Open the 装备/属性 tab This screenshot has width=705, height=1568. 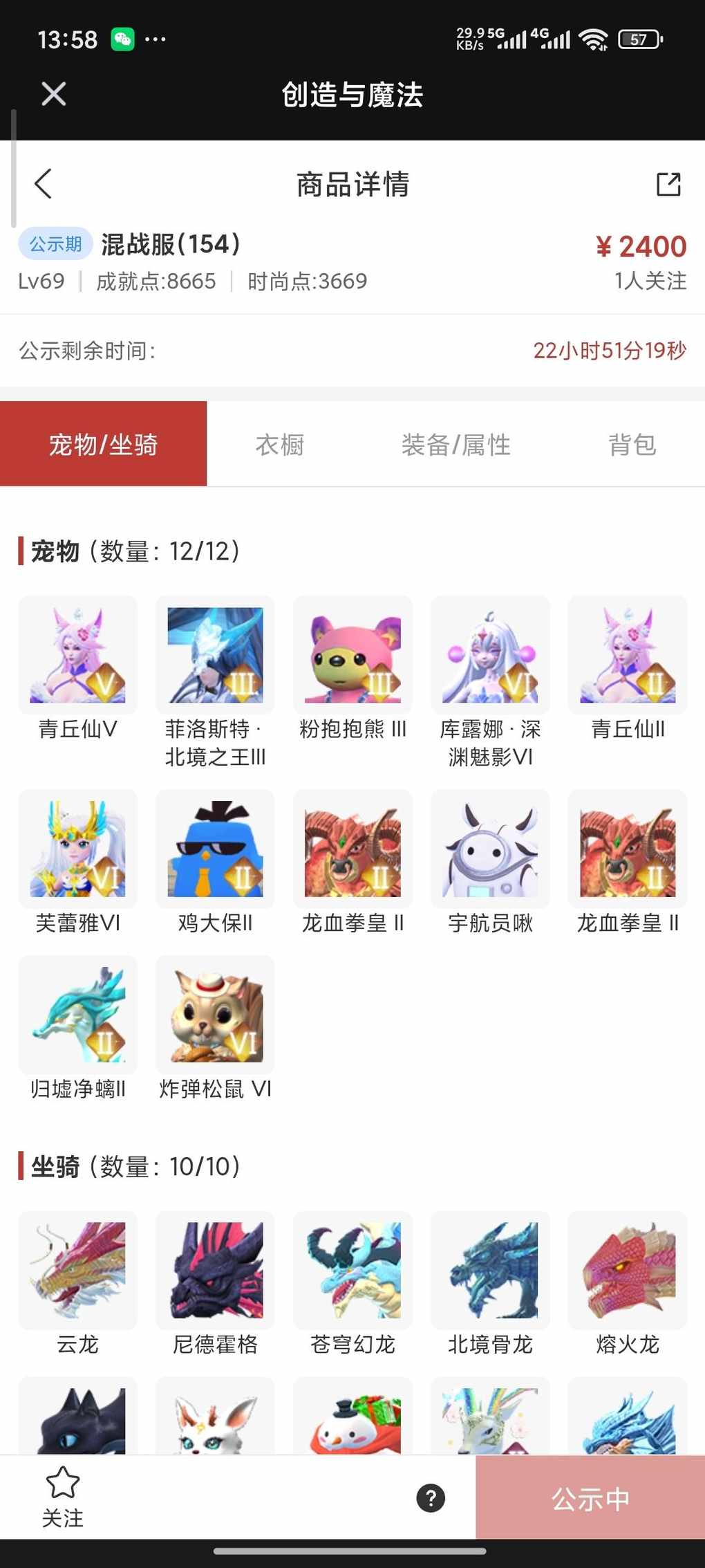[x=455, y=445]
